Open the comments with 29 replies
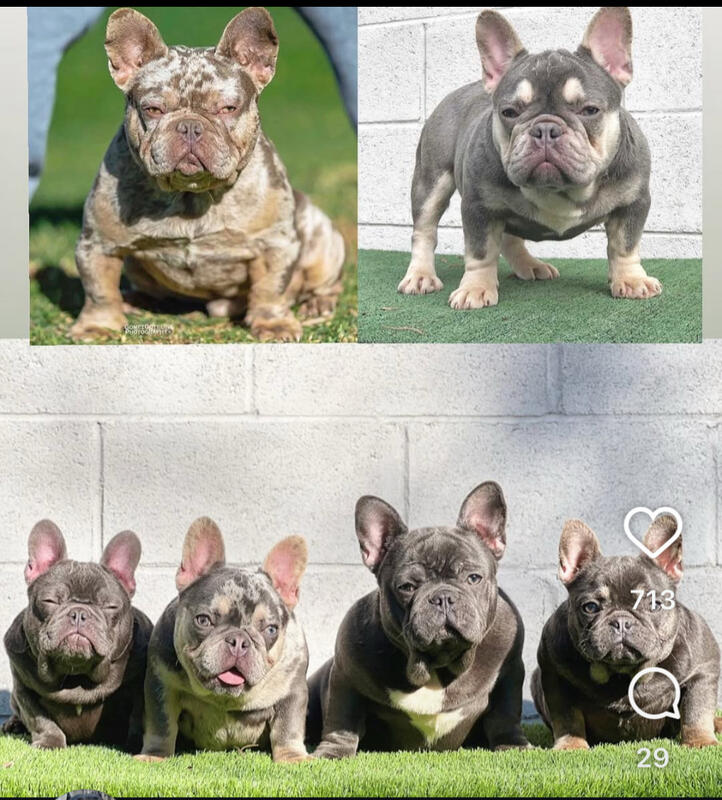Screen dimensions: 722x800 [654, 693]
